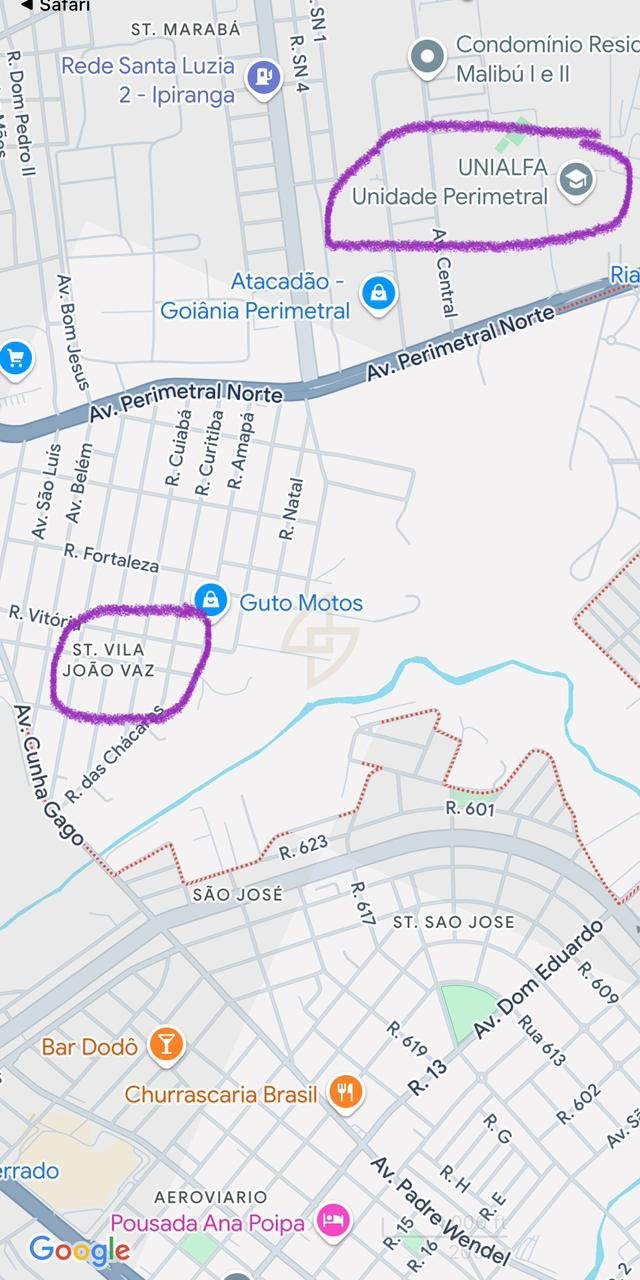The image size is (640, 1280).
Task: Open Guto Motos store marker
Action: (x=209, y=600)
